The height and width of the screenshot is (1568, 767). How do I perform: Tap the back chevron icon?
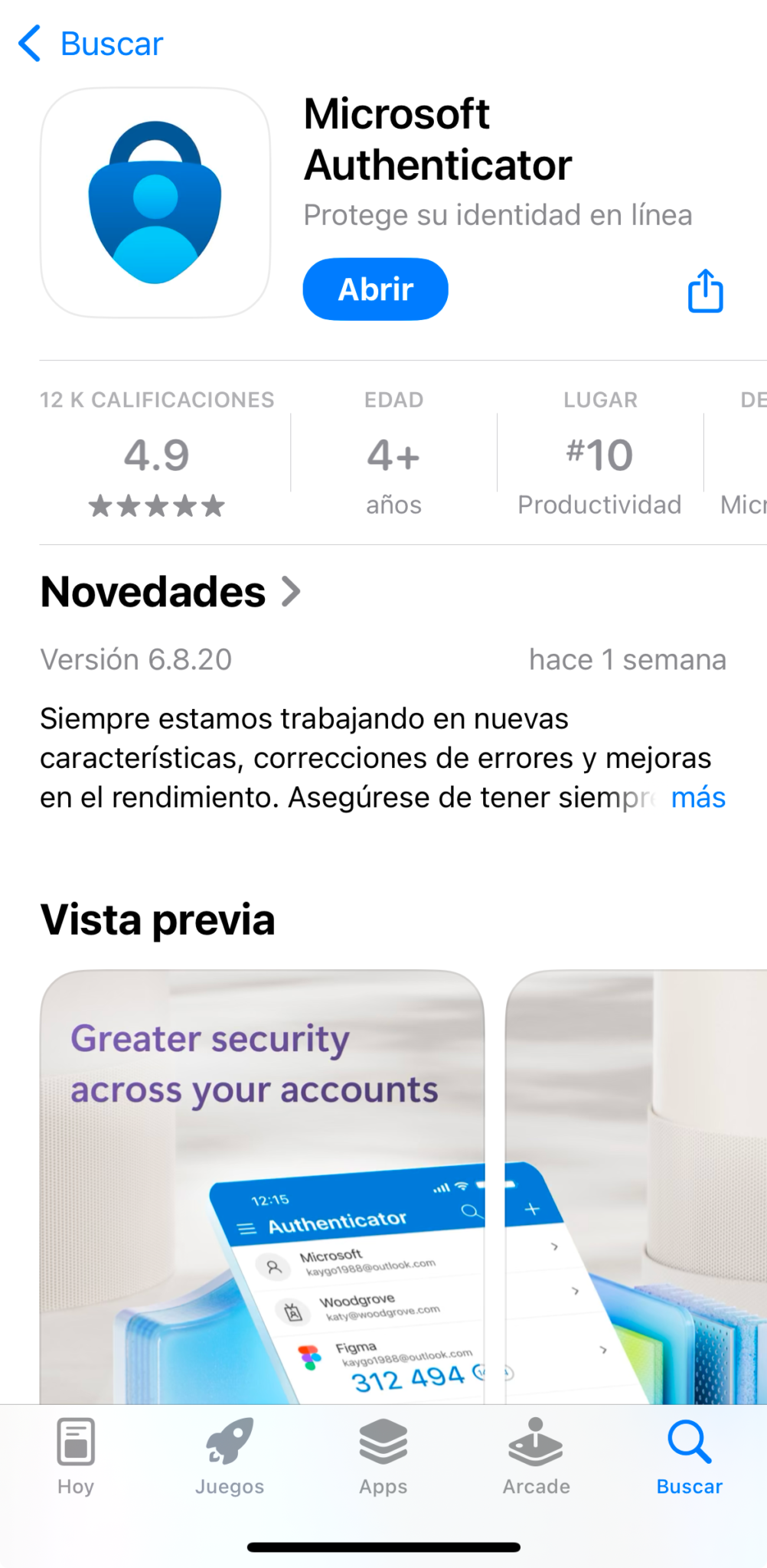click(28, 44)
